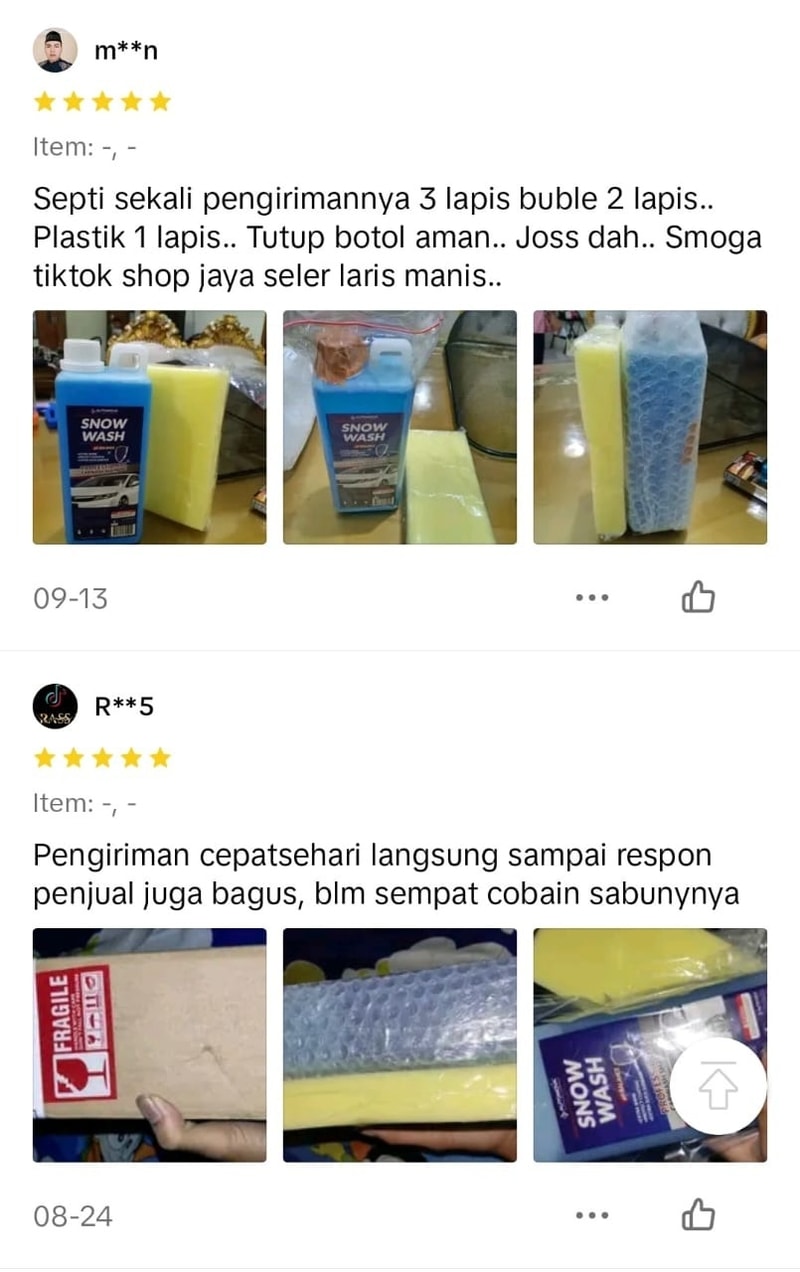Viewport: 800px width, 1272px height.
Task: View m**n's third photo of bubble-wrapped bottle
Action: [x=650, y=427]
